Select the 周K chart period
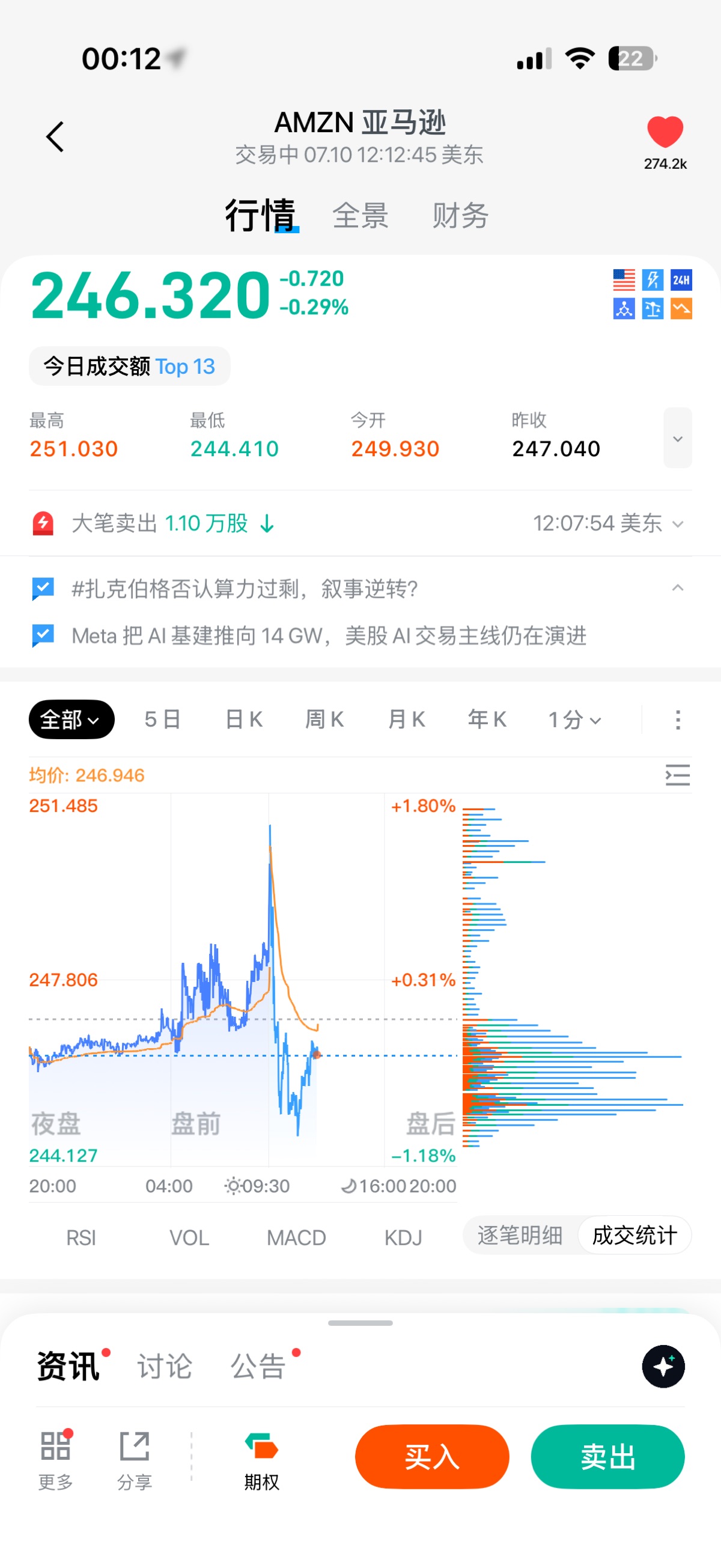This screenshot has height=1568, width=721. click(x=324, y=719)
